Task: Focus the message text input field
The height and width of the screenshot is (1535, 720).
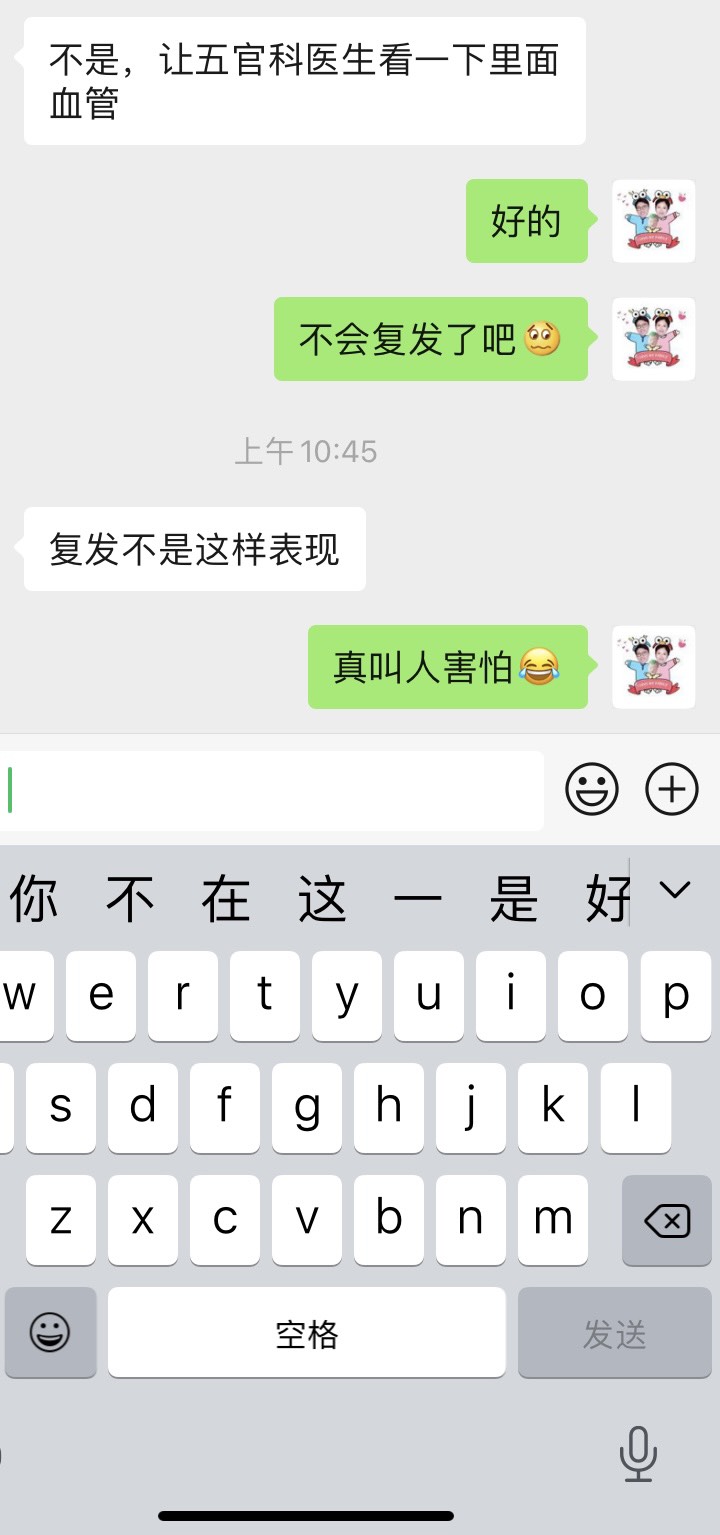Action: (x=272, y=790)
